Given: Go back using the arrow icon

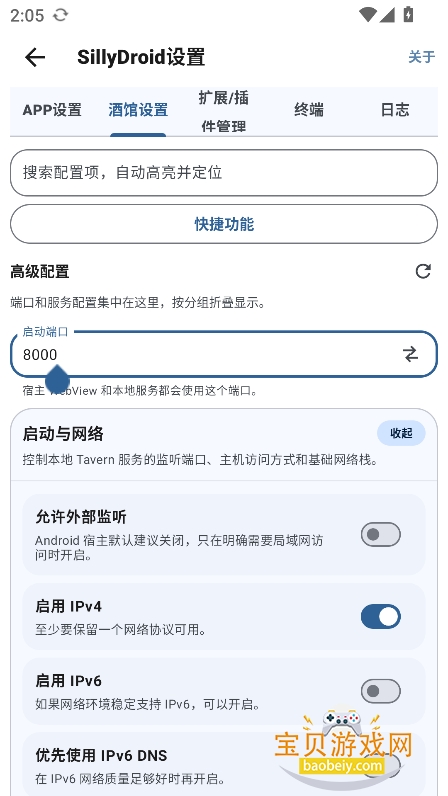Looking at the screenshot, I should point(35,57).
